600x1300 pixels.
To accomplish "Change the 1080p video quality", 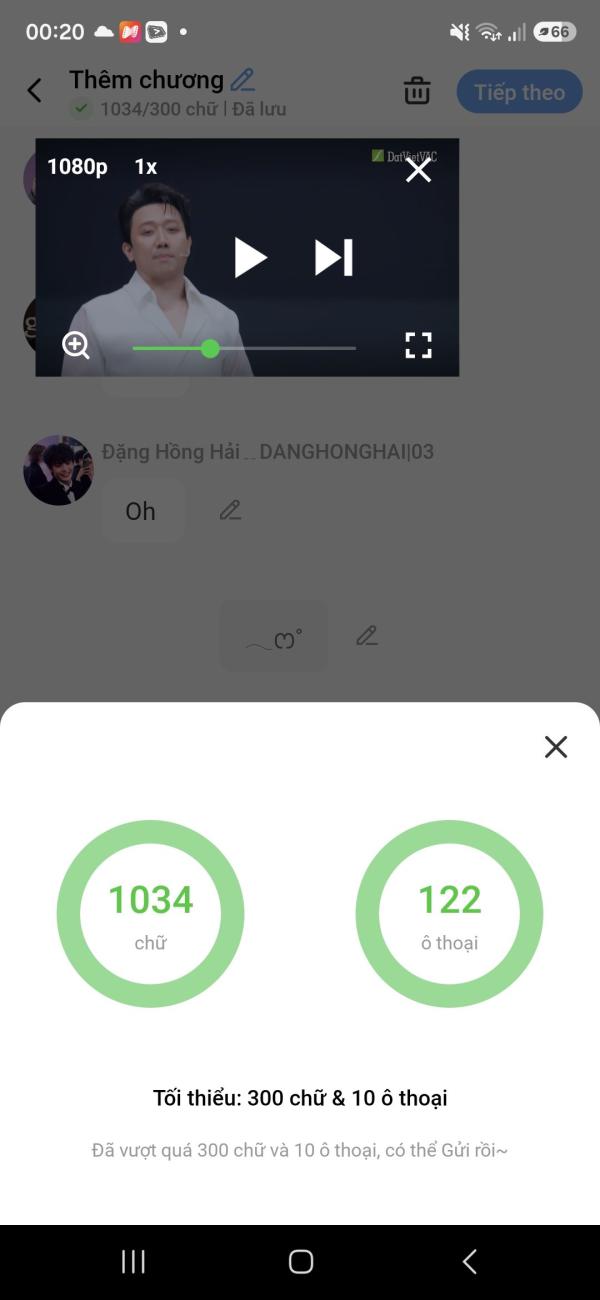I will [77, 167].
